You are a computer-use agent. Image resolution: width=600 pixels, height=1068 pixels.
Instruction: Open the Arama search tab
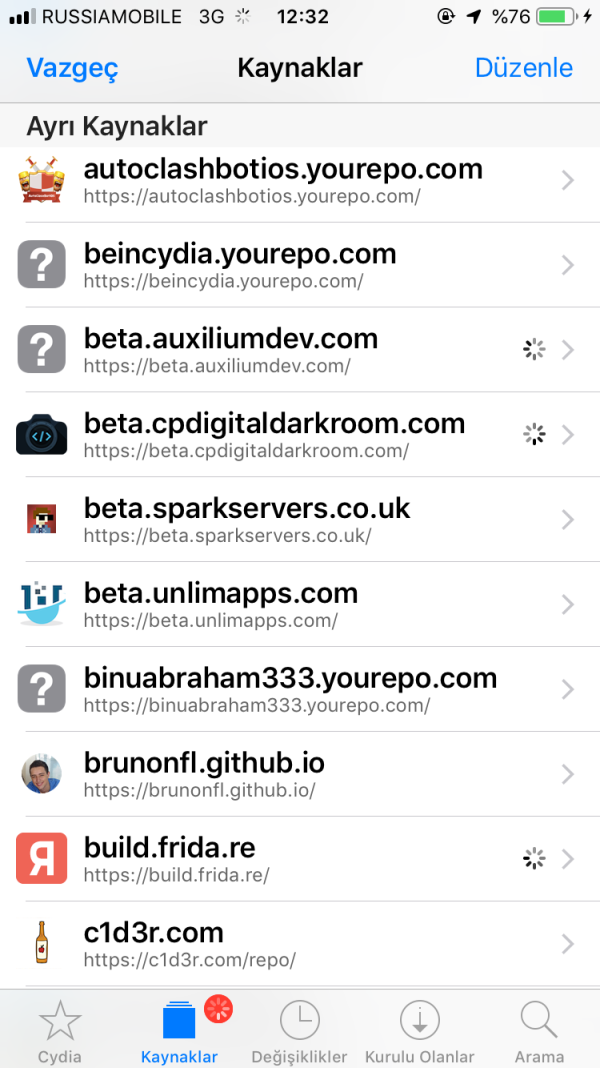click(x=539, y=1031)
